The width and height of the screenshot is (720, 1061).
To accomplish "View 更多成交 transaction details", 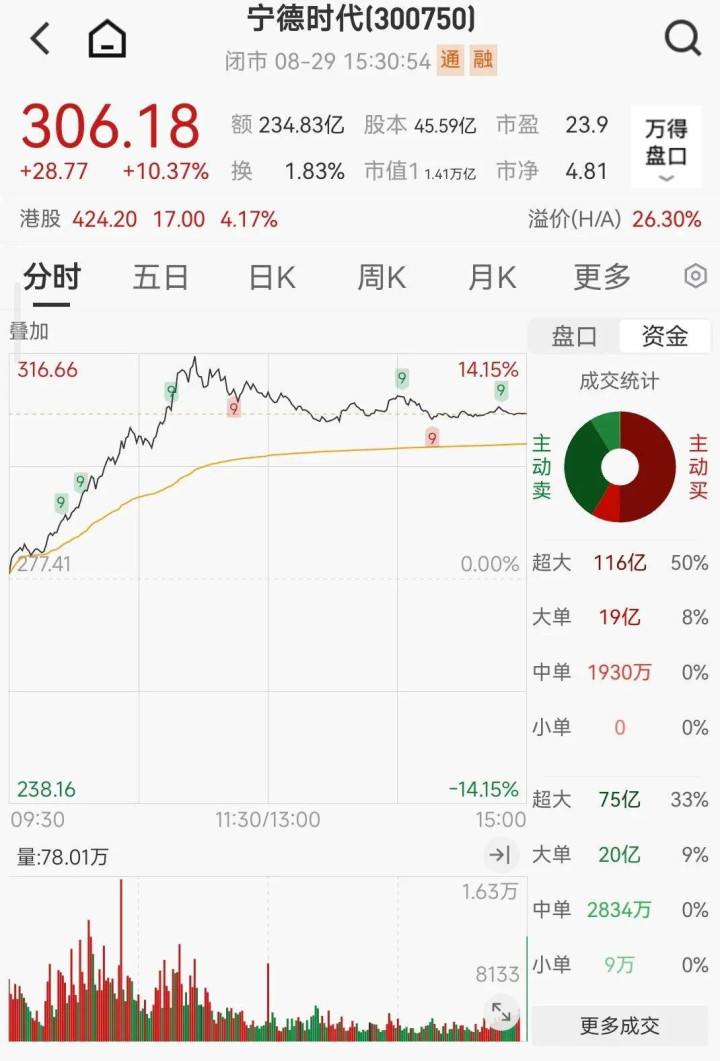I will point(620,1026).
